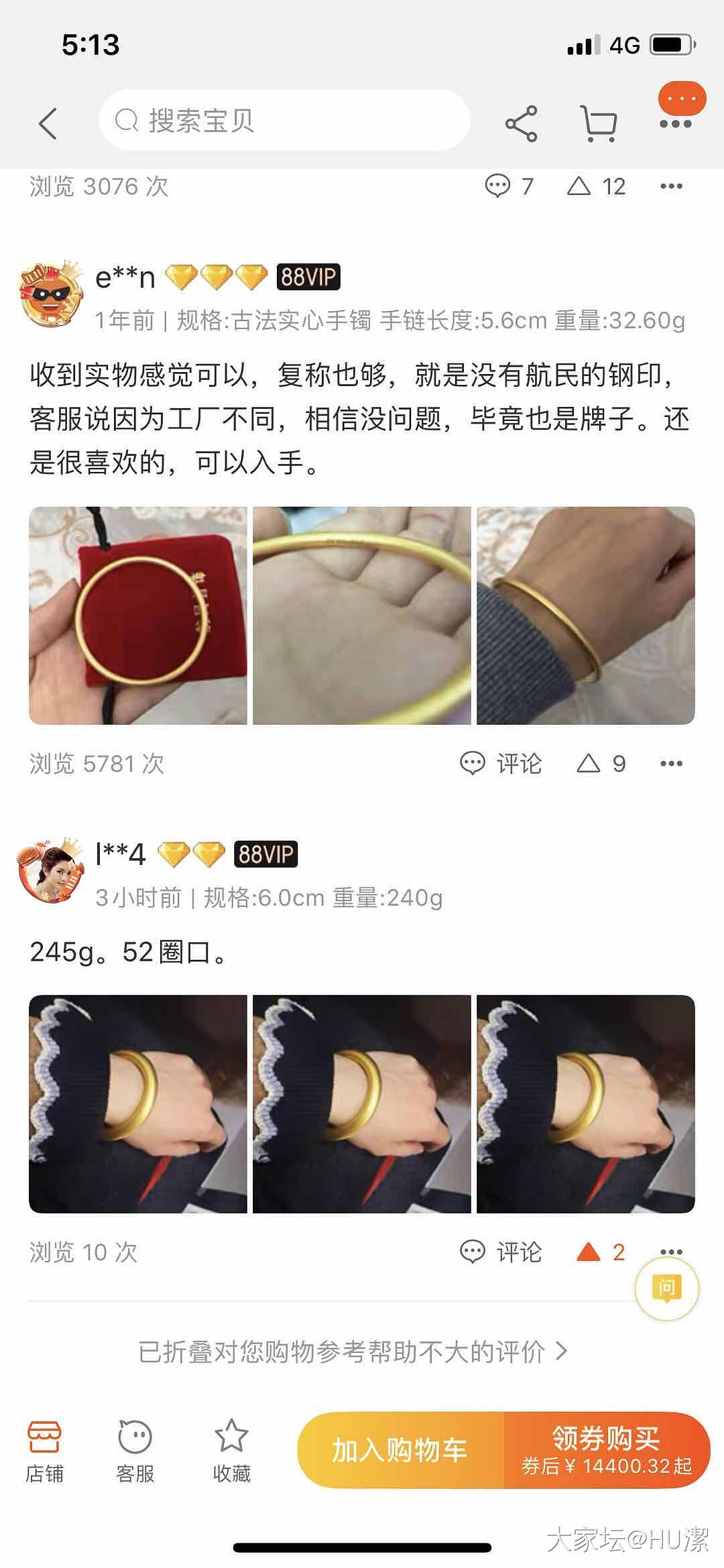This screenshot has width=724, height=1568.
Task: Open the first photo in e**n's review
Action: coord(138,615)
